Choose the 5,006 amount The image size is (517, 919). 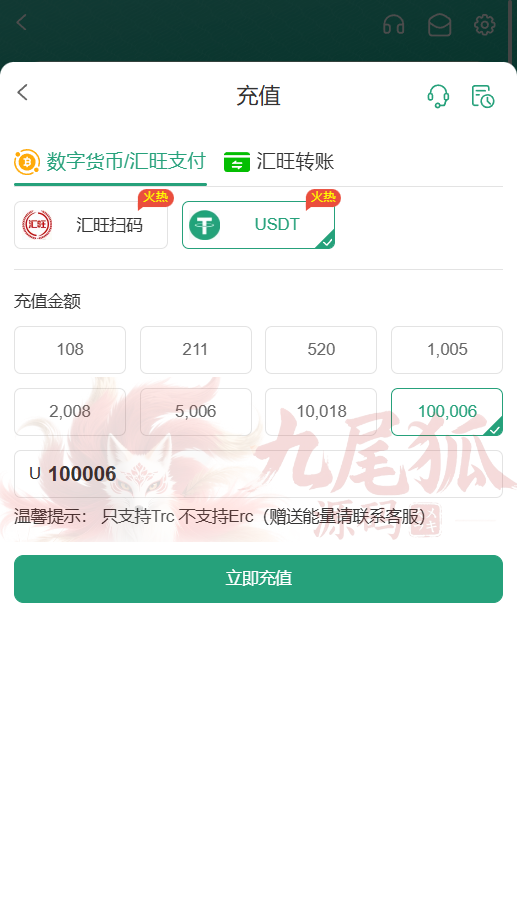196,412
